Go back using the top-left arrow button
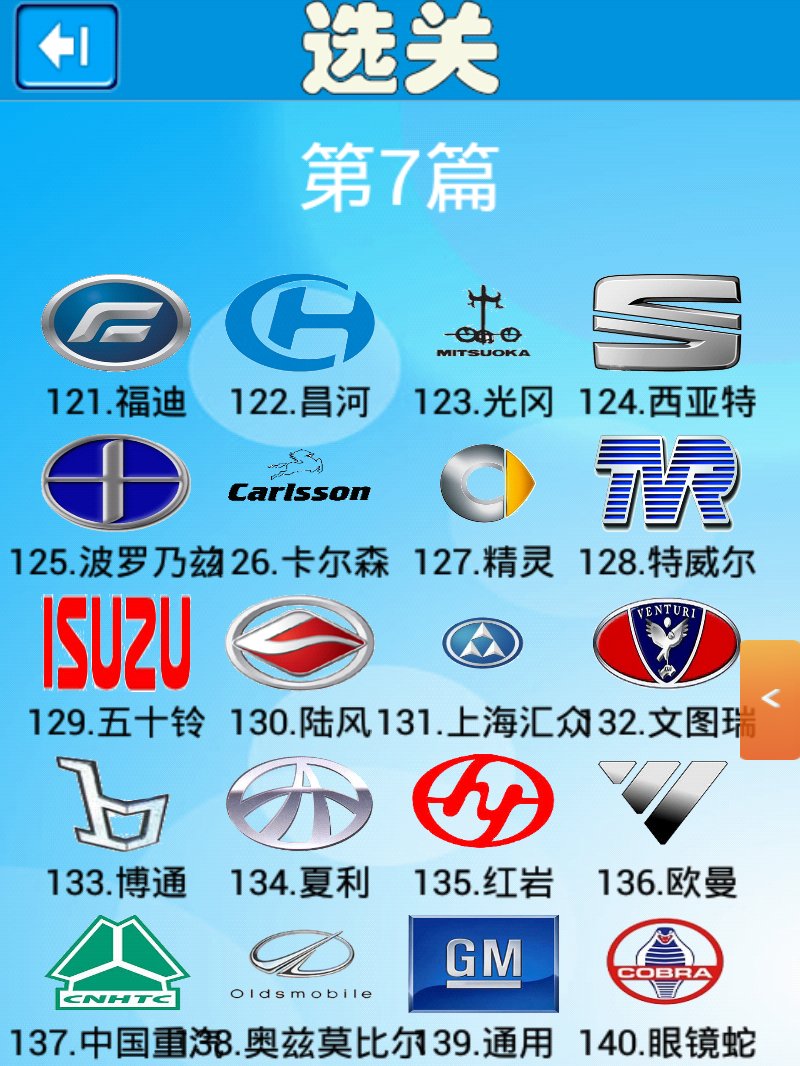This screenshot has height=1066, width=800. point(64,46)
